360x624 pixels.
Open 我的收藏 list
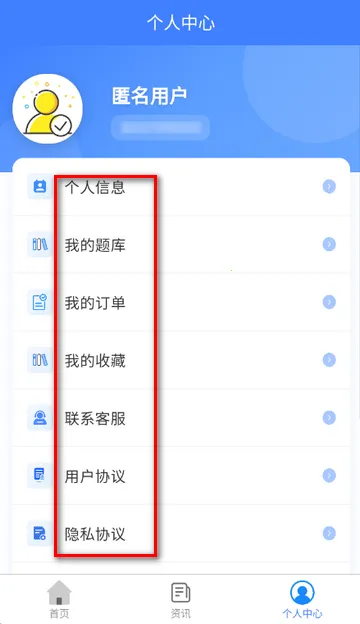[181, 360]
